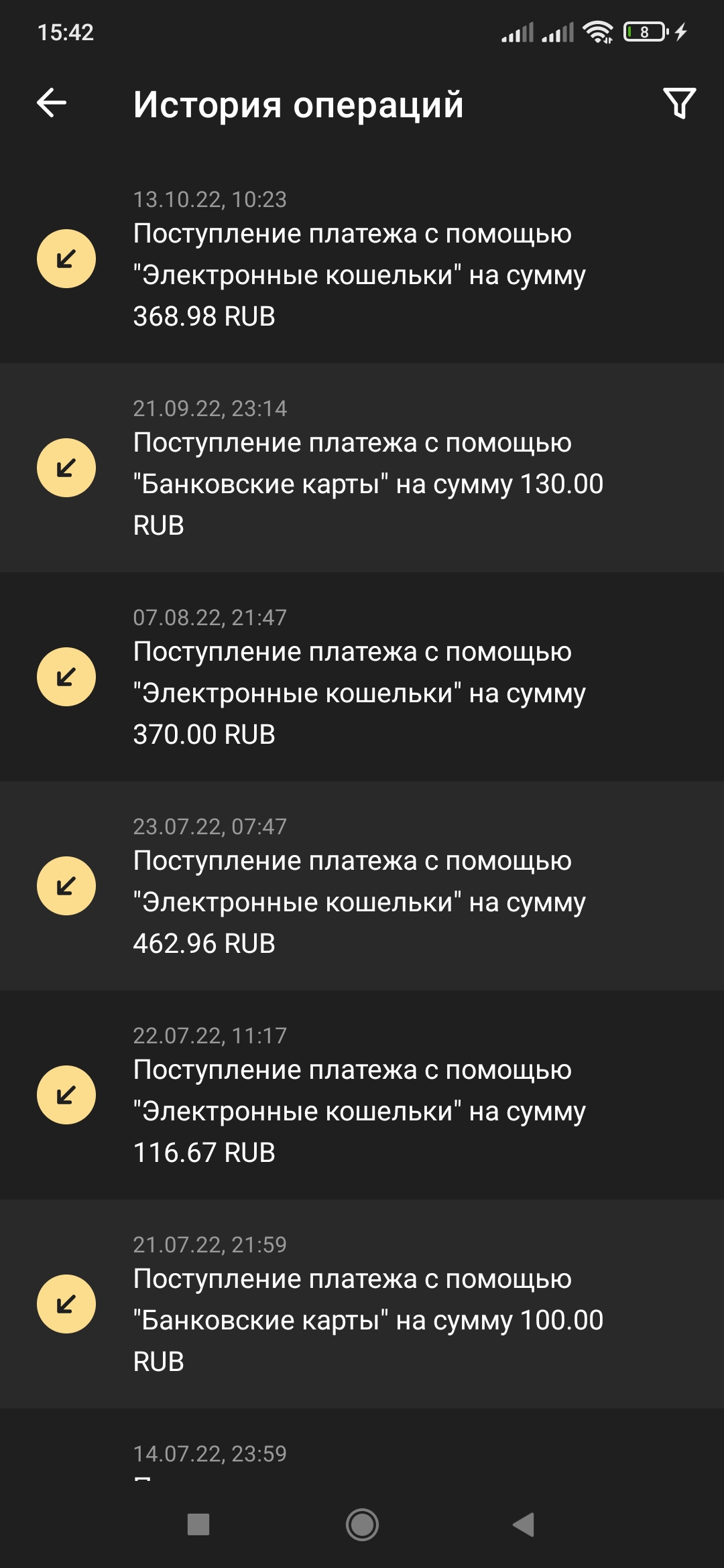This screenshot has height=1568, width=724.
Task: Go back using the top-left arrow
Action: click(52, 103)
